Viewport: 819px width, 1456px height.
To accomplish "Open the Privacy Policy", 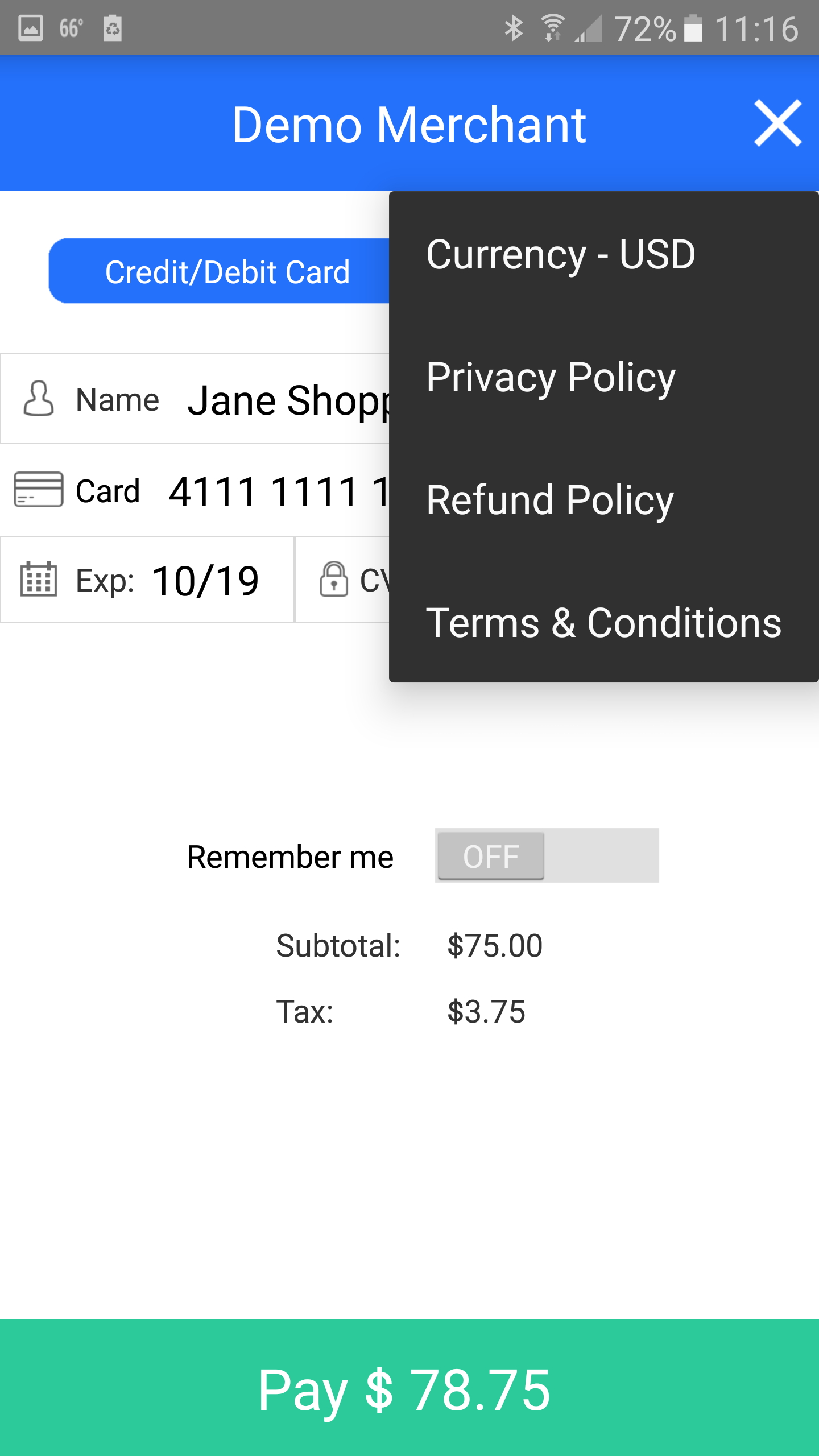I will pos(551,377).
